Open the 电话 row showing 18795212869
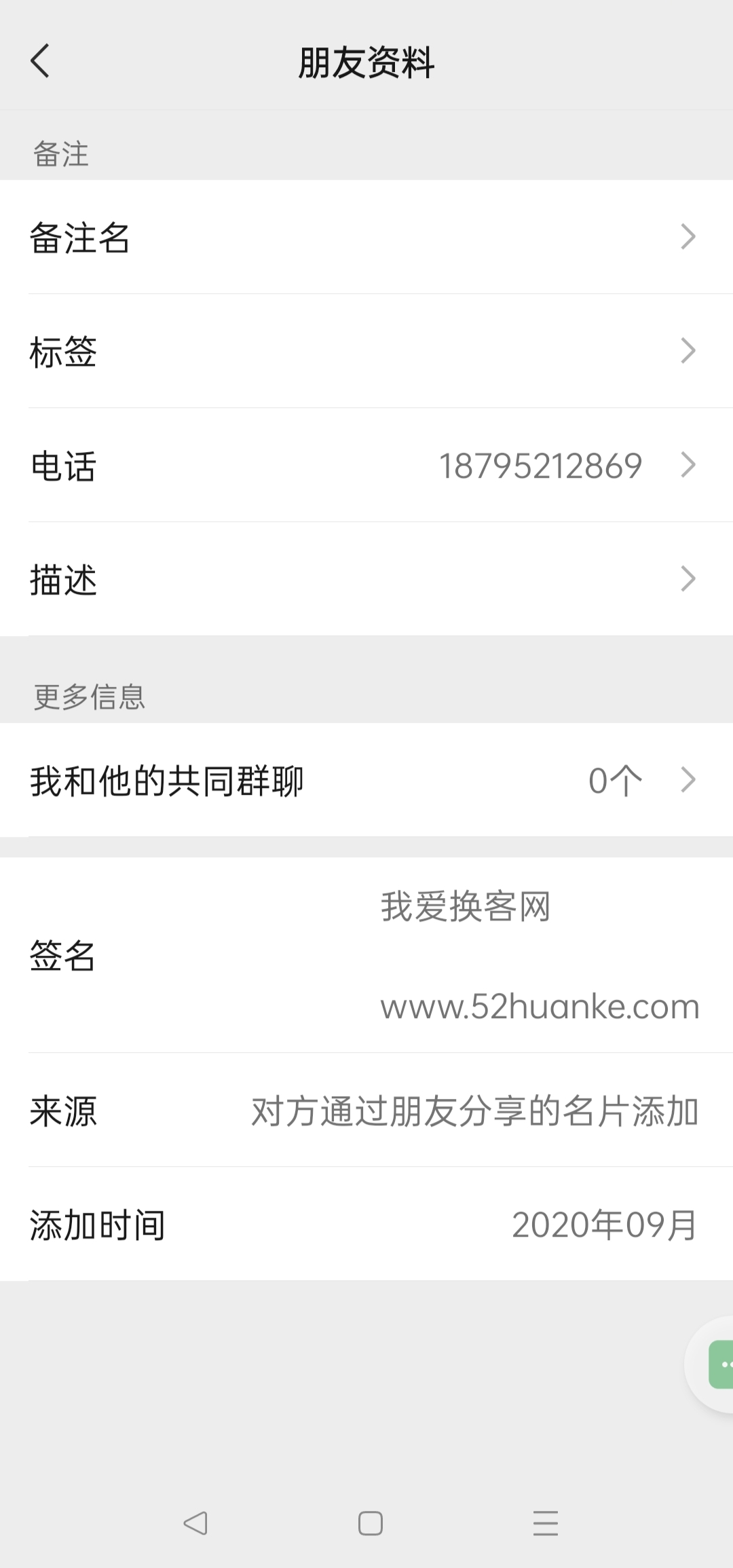 coord(366,465)
